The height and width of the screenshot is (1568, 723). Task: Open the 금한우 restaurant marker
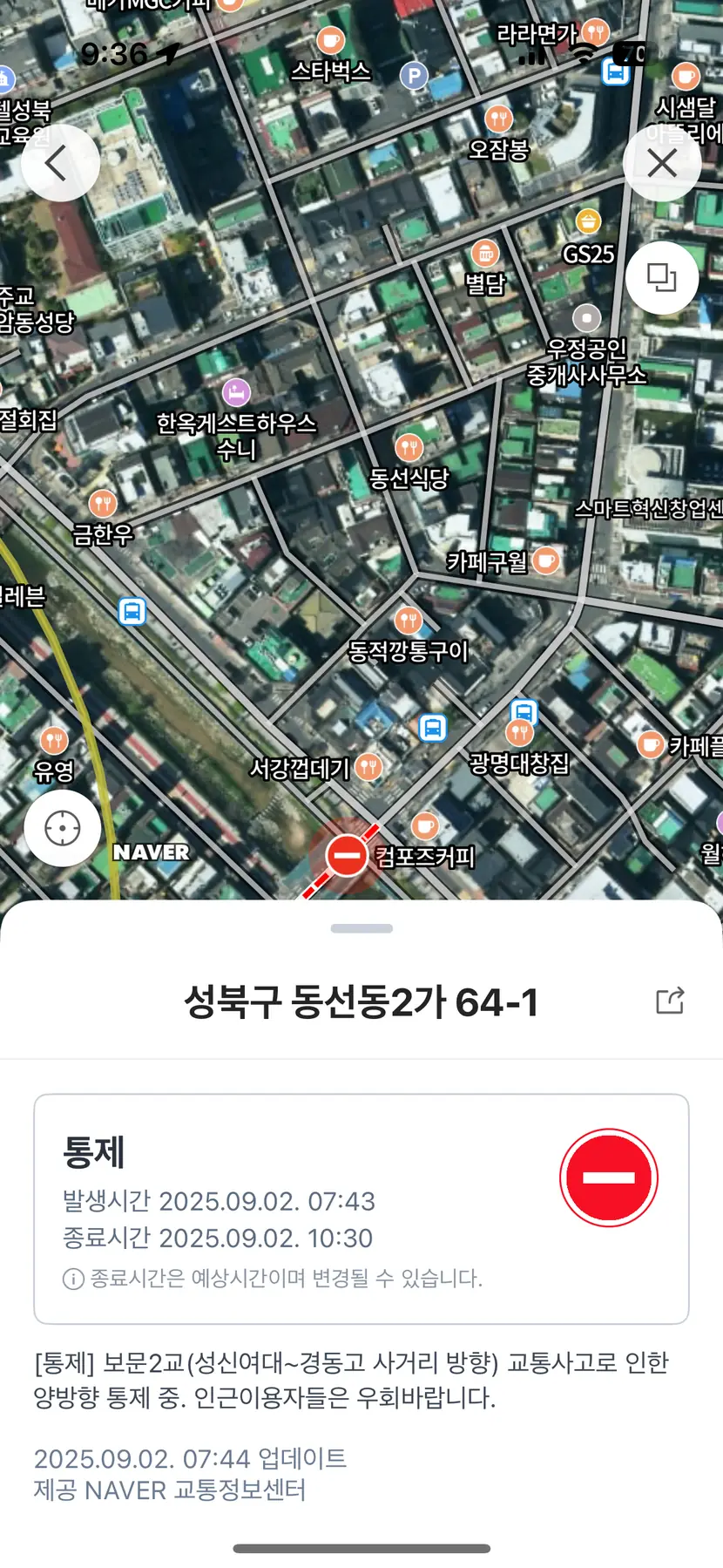(x=103, y=503)
